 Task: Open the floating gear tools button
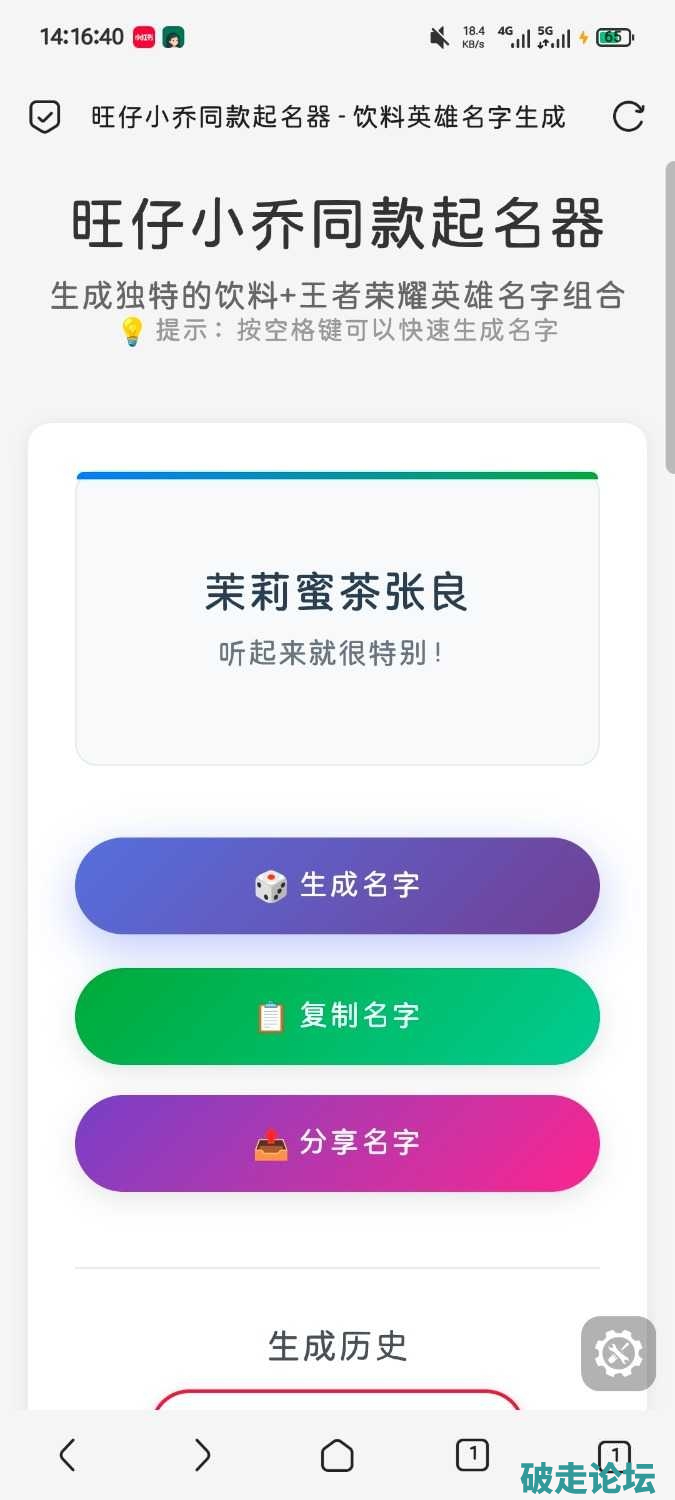(619, 1354)
